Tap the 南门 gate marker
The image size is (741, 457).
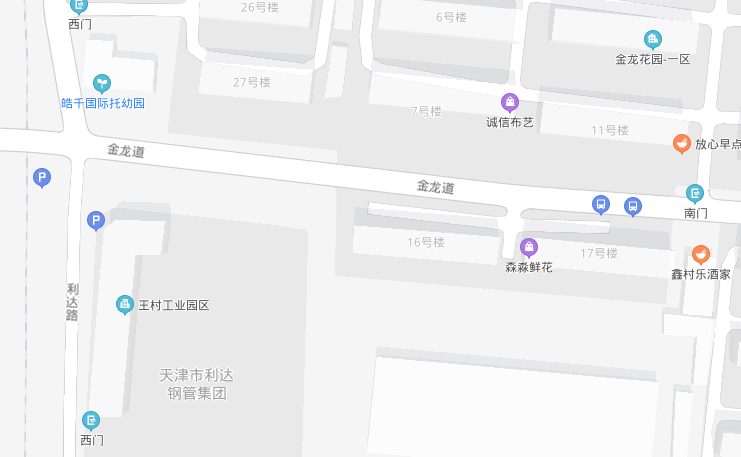(695, 193)
